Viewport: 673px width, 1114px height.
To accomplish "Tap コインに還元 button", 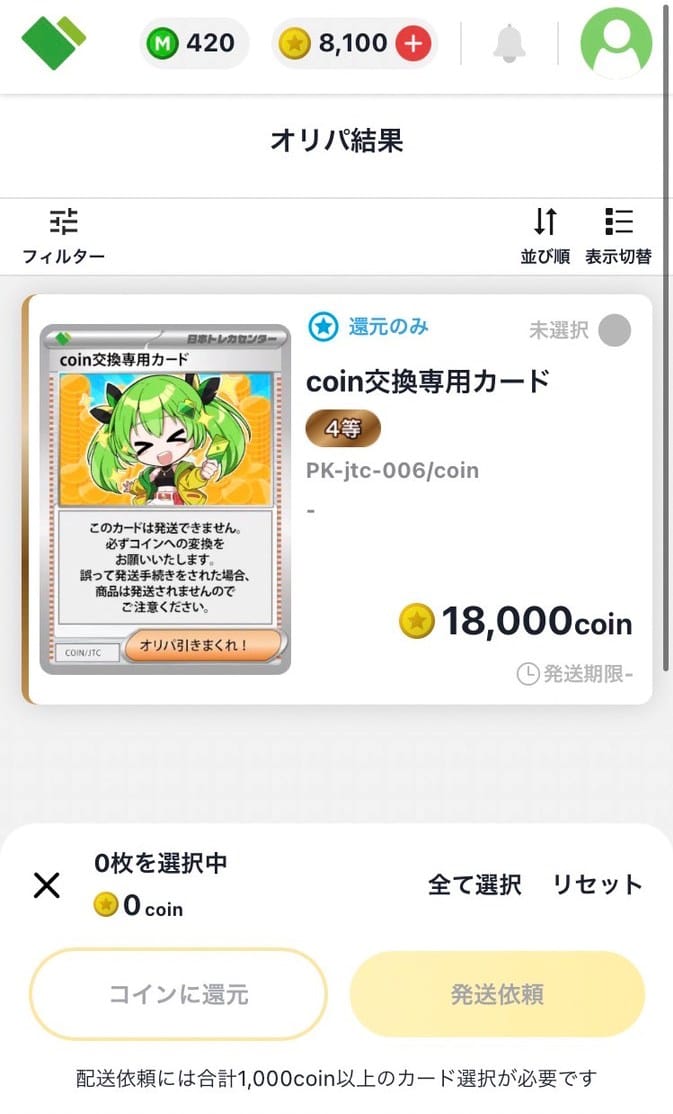I will point(178,994).
